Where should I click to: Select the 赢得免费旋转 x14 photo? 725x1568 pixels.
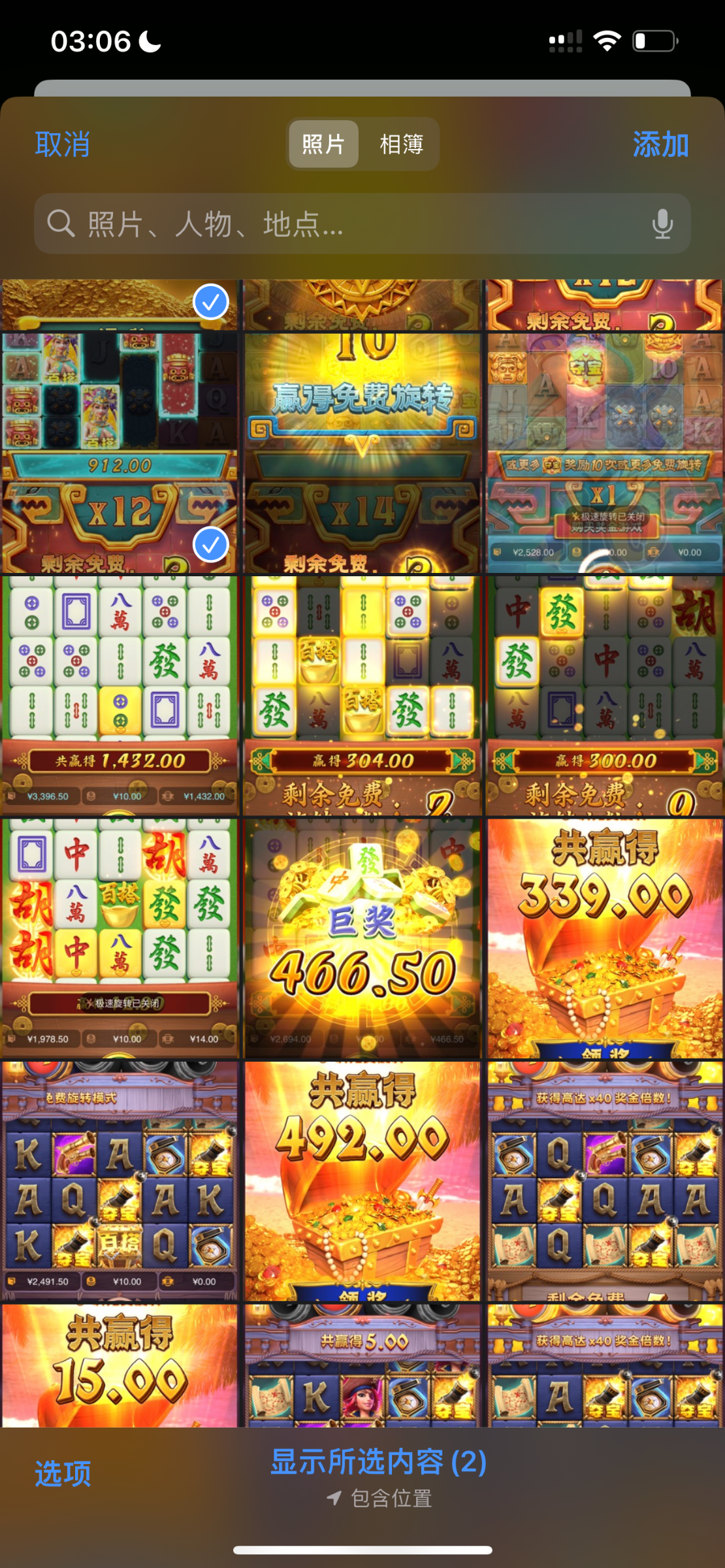362,453
